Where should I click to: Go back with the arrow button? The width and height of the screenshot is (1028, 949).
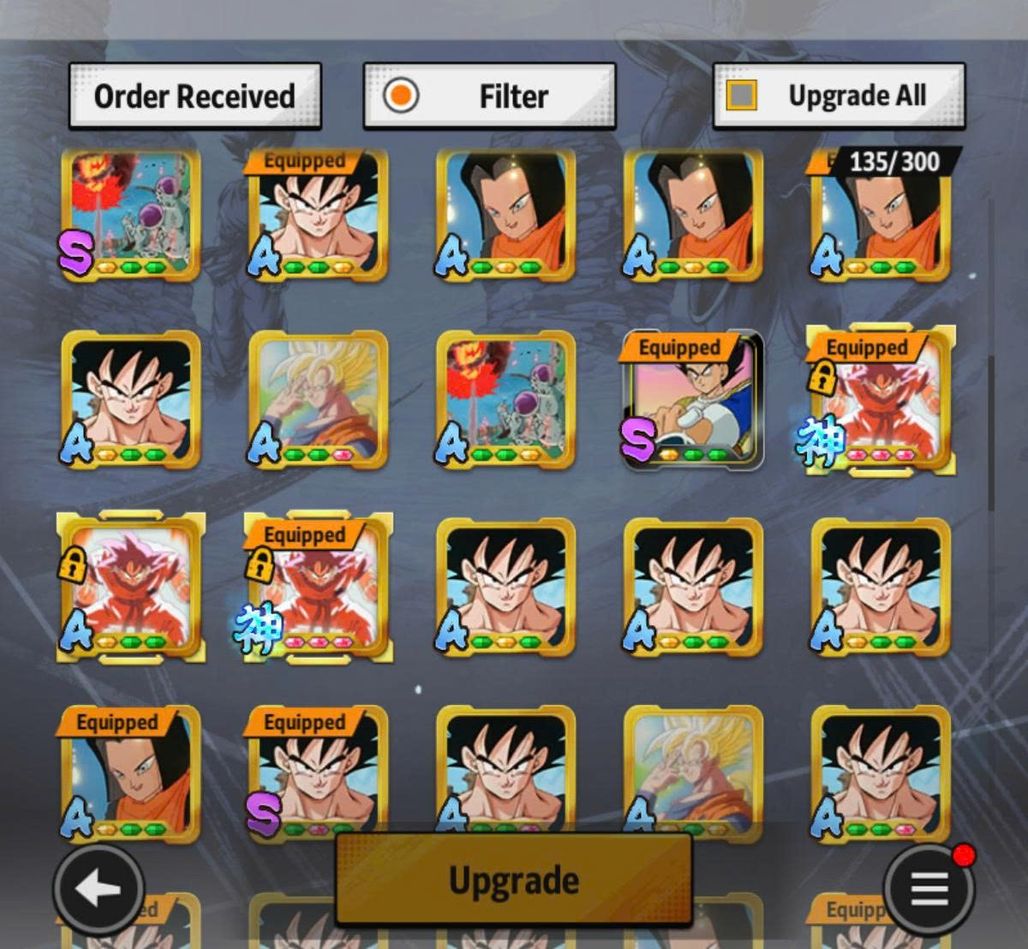(x=98, y=889)
